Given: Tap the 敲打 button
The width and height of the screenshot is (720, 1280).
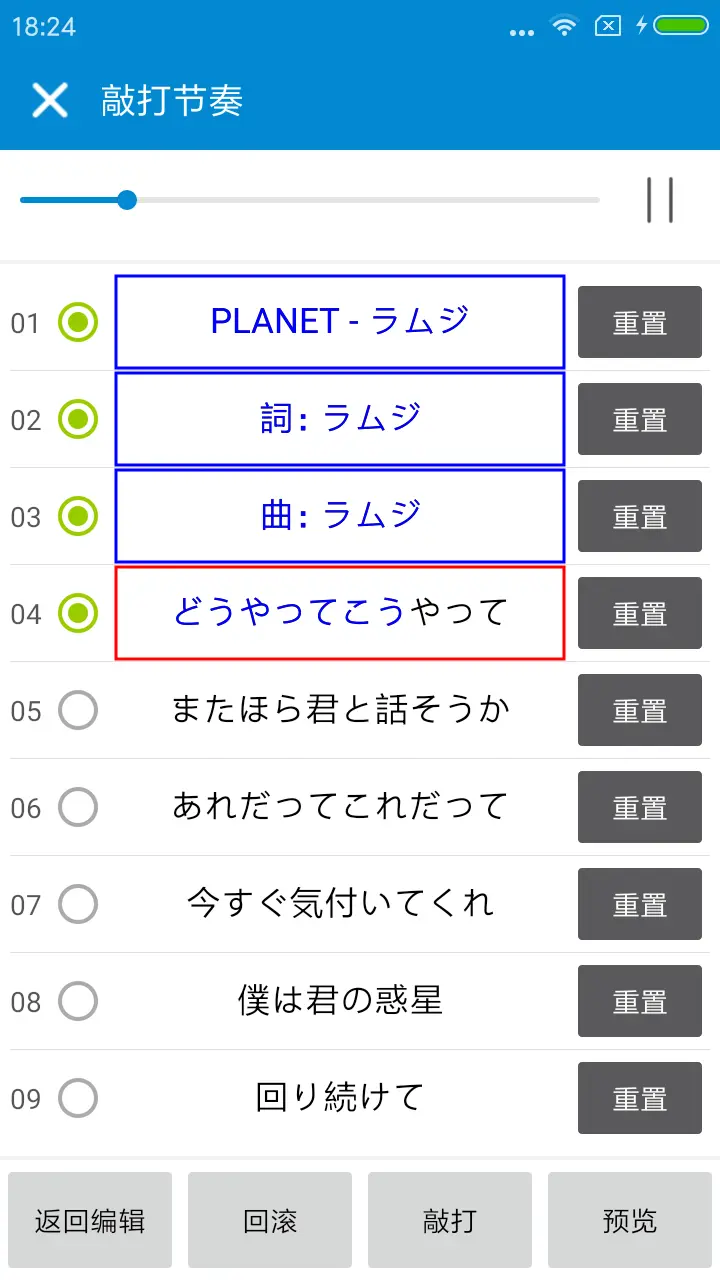Looking at the screenshot, I should [x=450, y=1221].
